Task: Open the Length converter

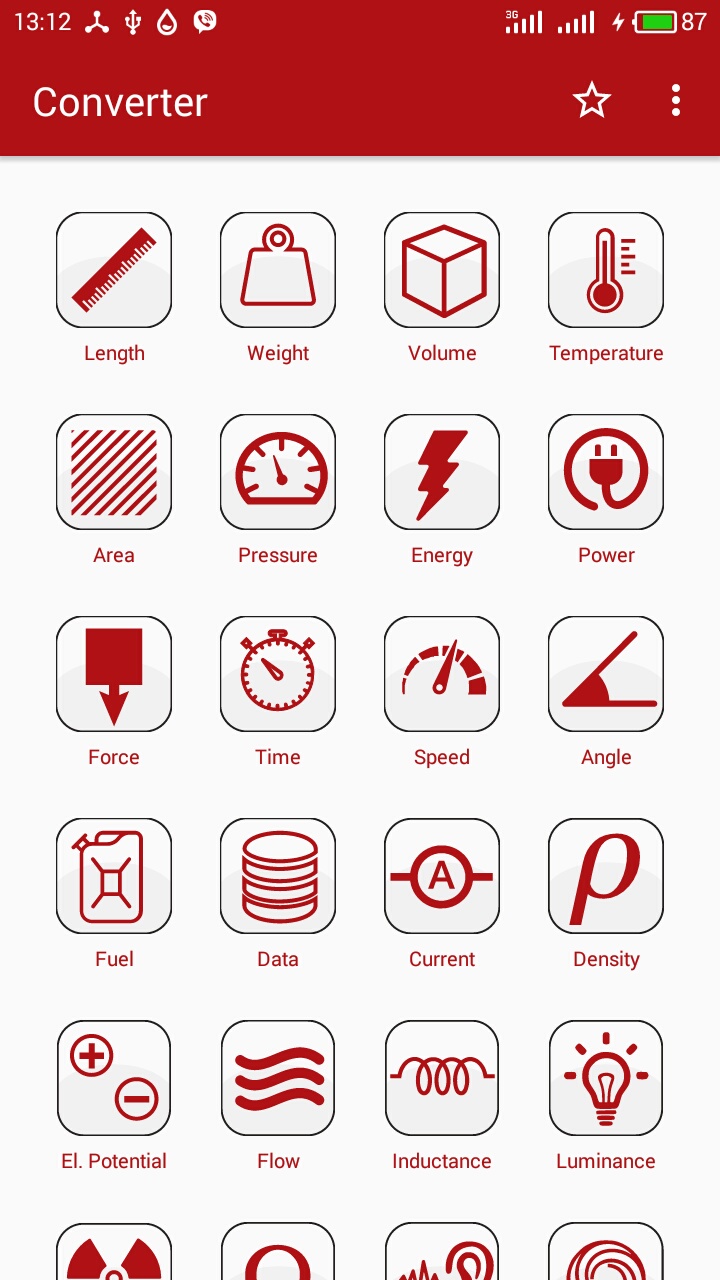Action: point(114,269)
